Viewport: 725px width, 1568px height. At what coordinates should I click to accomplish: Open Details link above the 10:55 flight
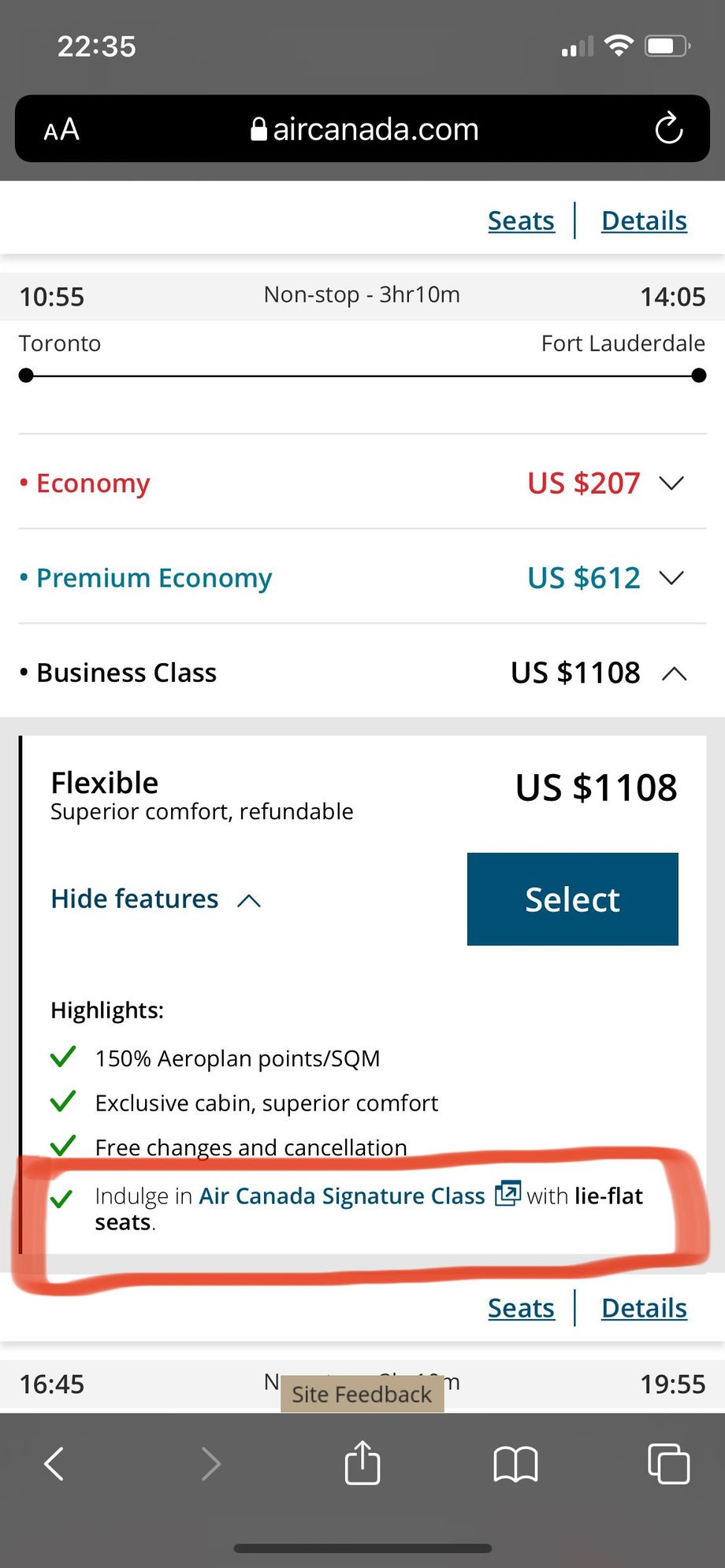[644, 221]
